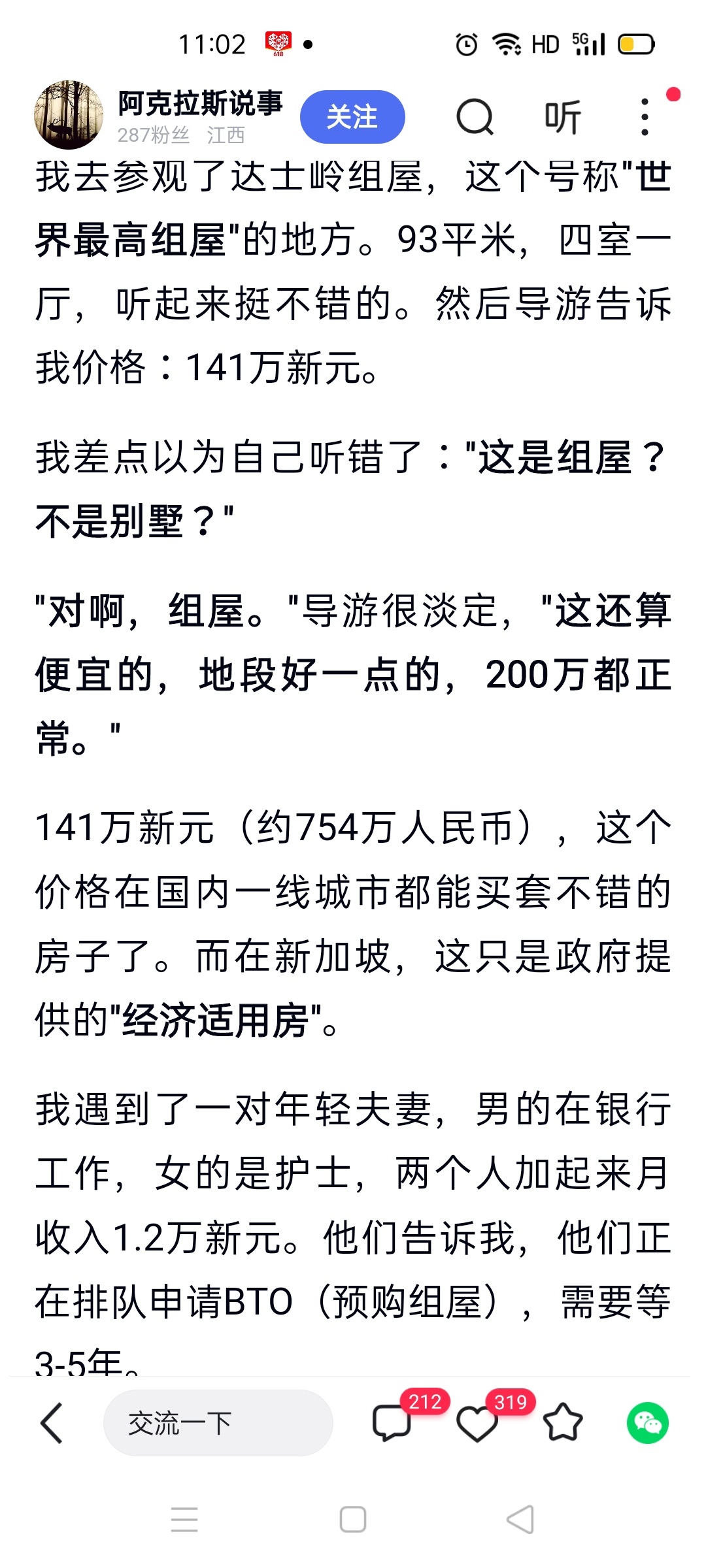Bookmark the article with the star
Screen dimensions: 706x1568
562,1423
